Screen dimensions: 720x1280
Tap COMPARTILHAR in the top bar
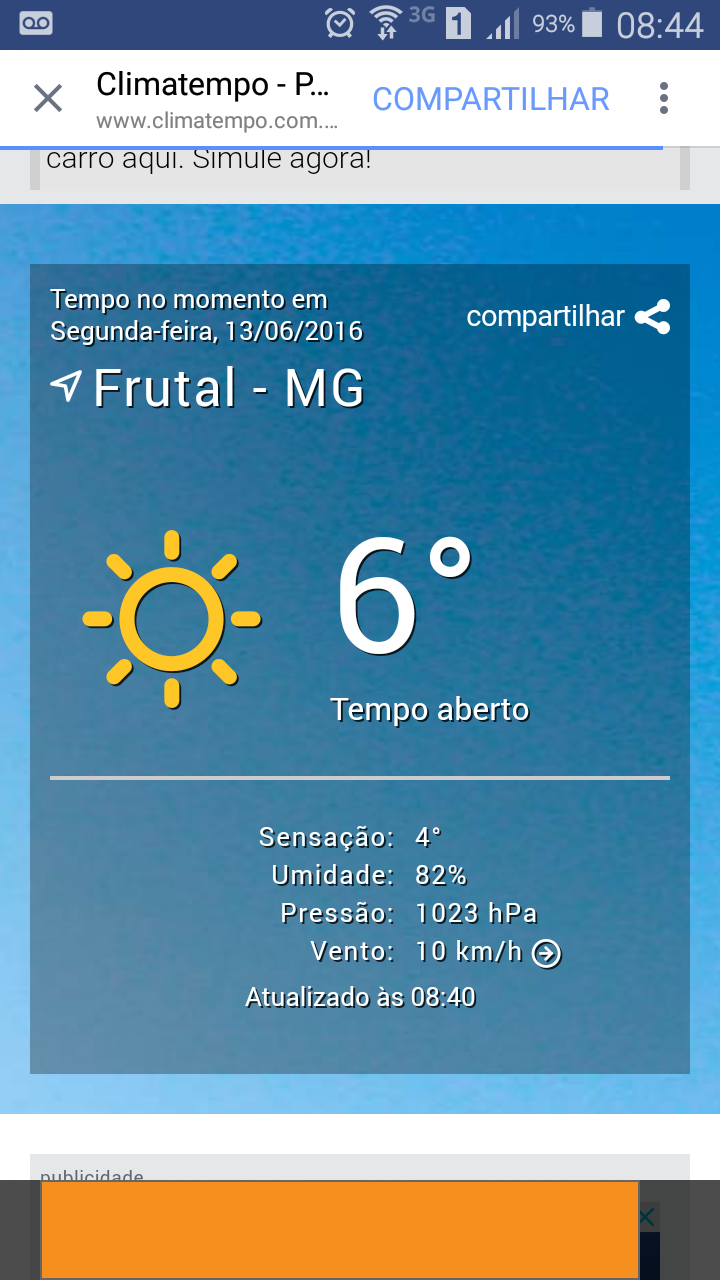coord(491,99)
